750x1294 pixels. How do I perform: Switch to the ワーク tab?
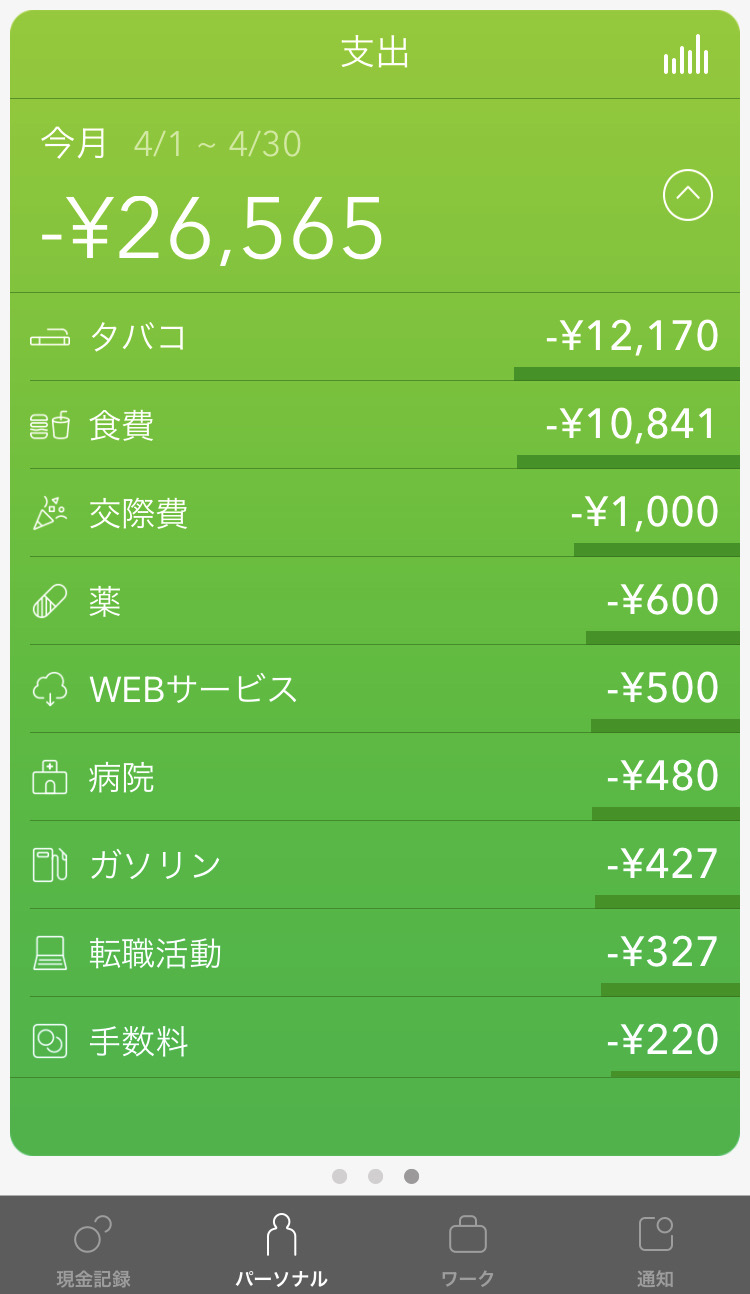pyautogui.click(x=468, y=1248)
